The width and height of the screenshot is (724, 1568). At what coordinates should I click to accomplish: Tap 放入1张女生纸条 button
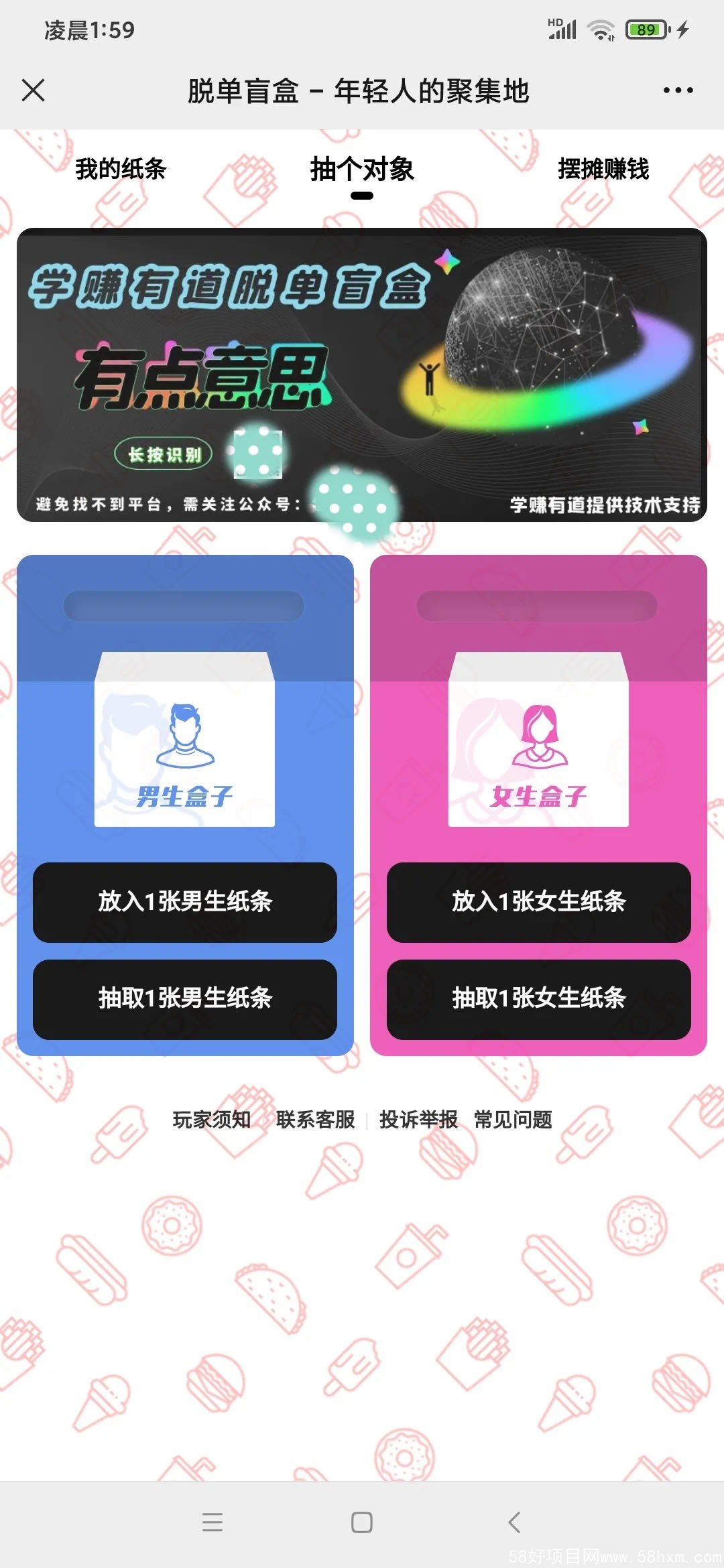(x=539, y=902)
